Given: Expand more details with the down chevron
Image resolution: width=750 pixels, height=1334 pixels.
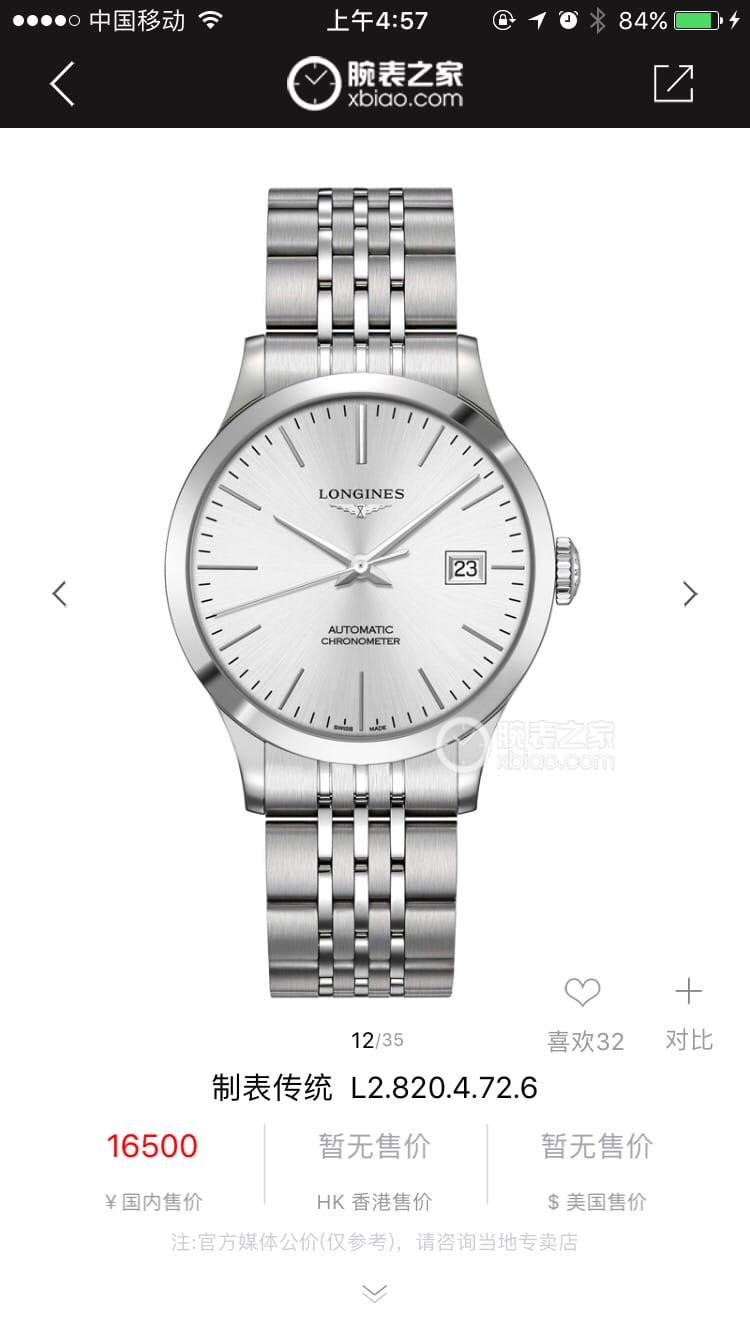Looking at the screenshot, I should pos(375,1294).
